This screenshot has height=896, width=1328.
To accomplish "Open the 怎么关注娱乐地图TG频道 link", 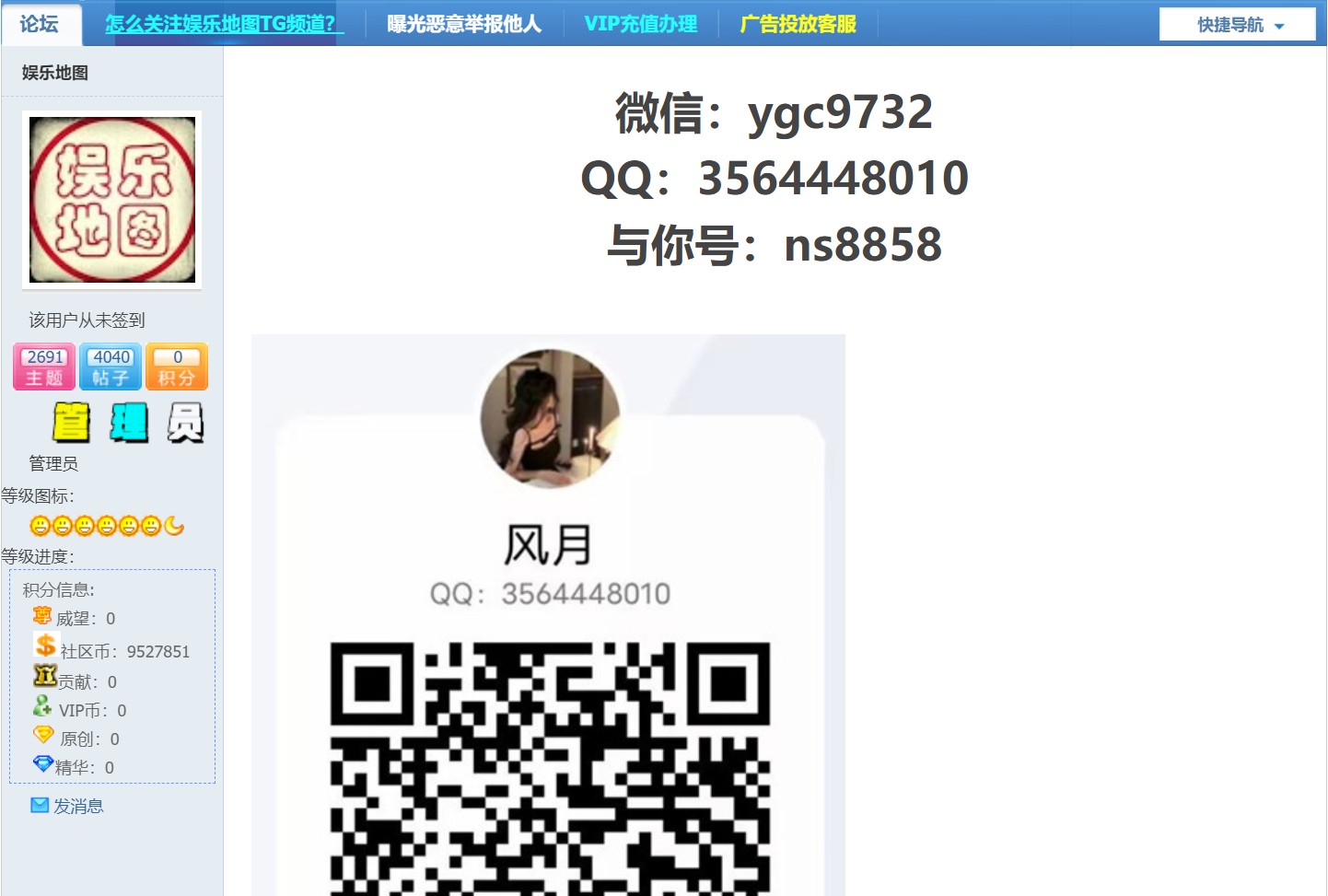I will 224,24.
